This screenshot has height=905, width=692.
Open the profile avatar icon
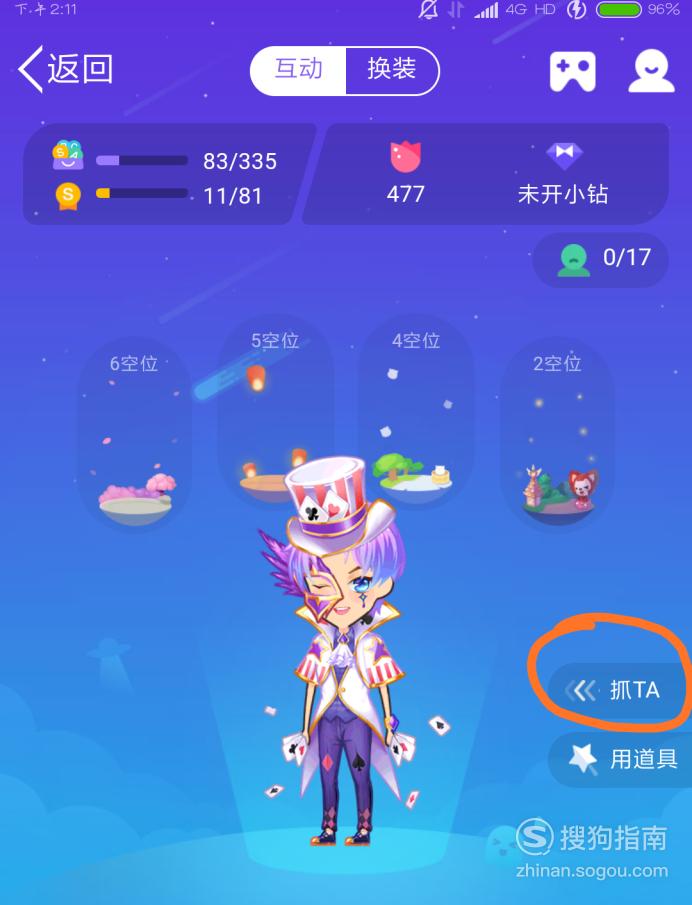click(651, 71)
